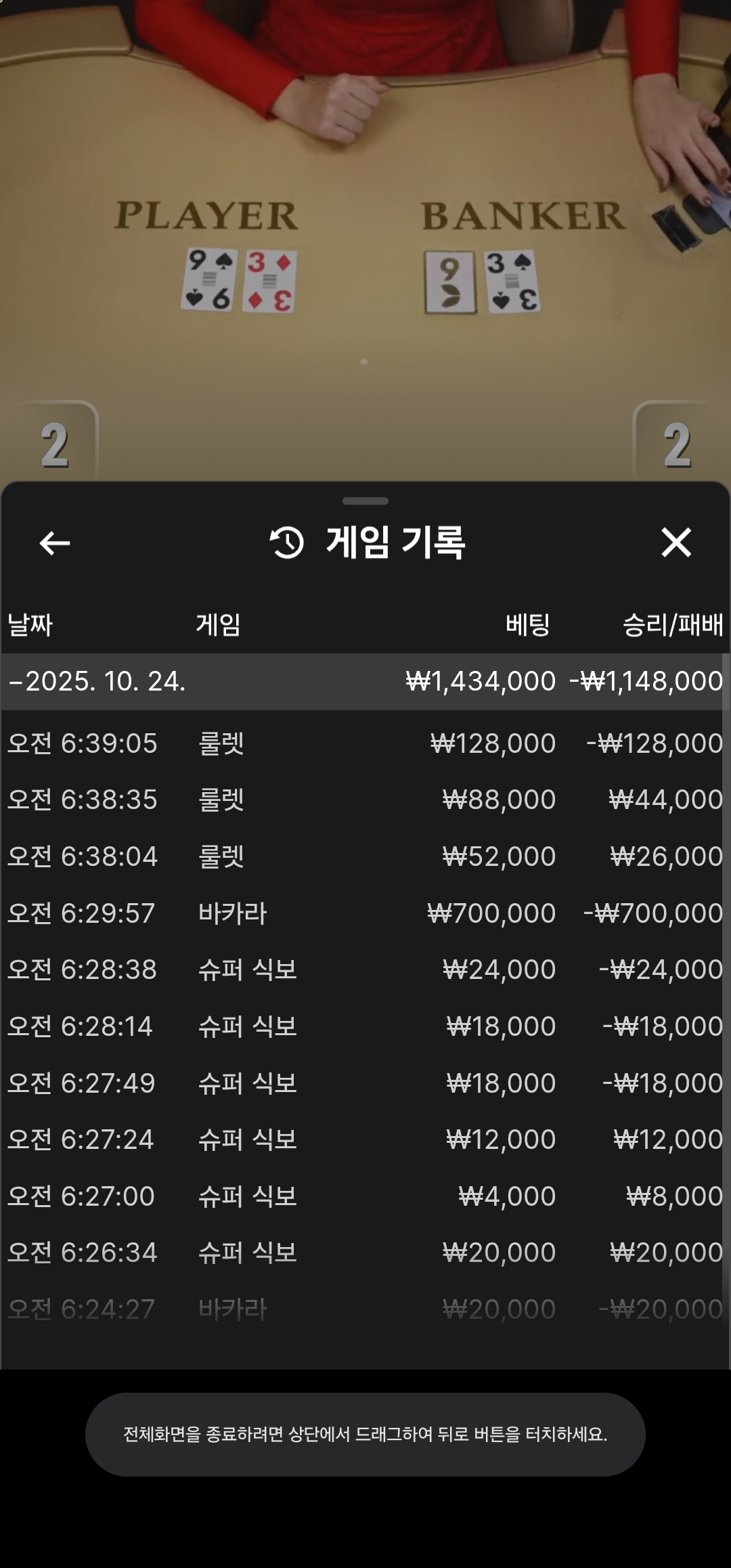Close the game history panel

coord(675,543)
